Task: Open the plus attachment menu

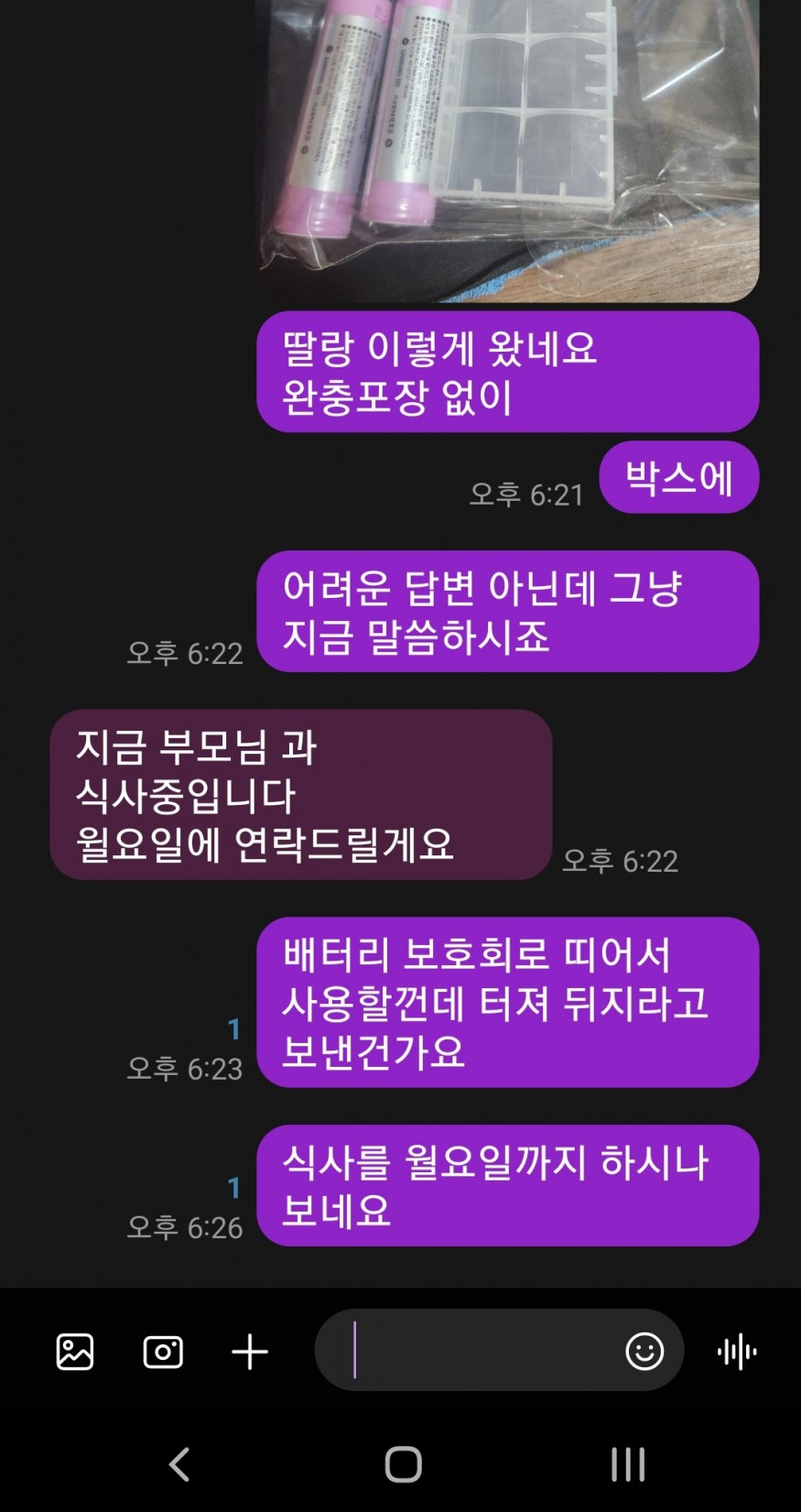Action: 249,1352
